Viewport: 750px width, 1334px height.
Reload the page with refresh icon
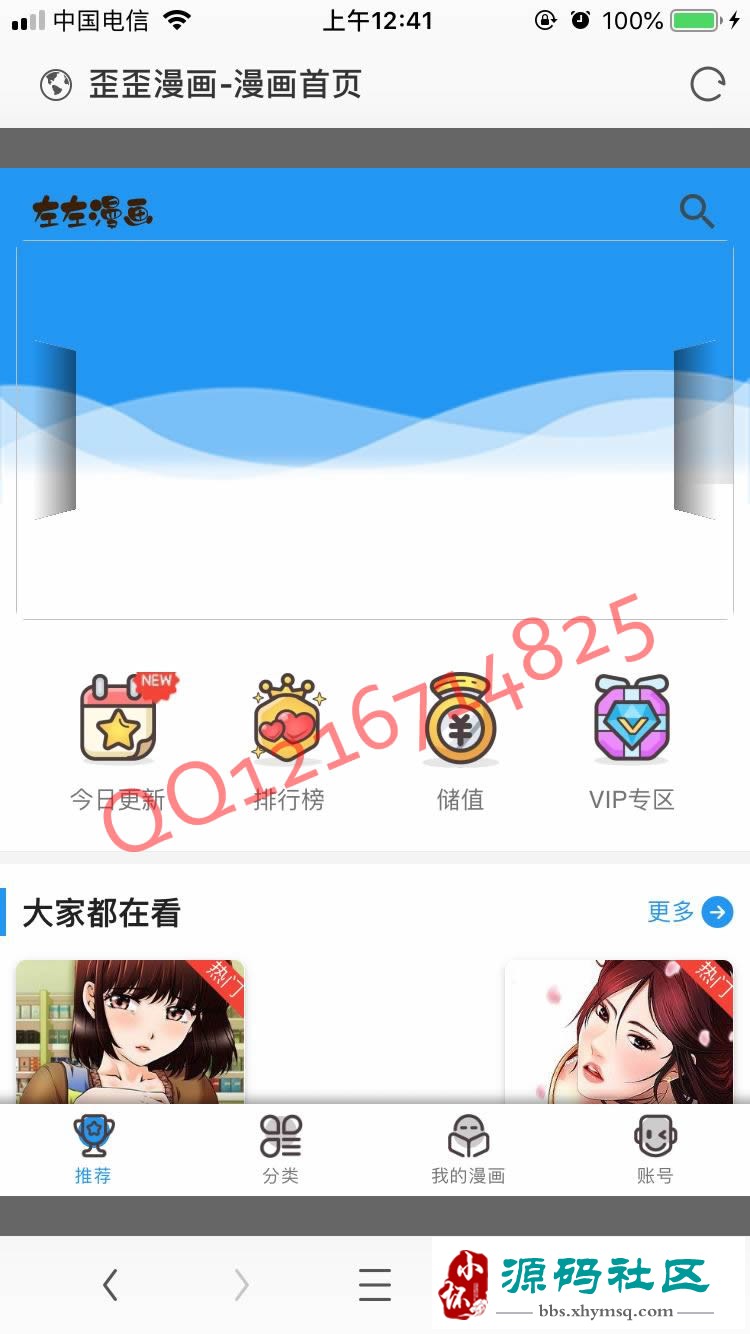point(707,85)
